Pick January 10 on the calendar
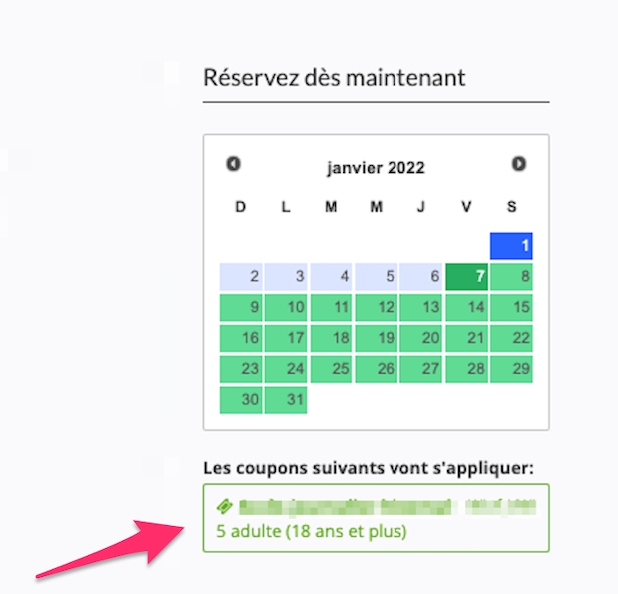This screenshot has height=594, width=618. pyautogui.click(x=286, y=307)
